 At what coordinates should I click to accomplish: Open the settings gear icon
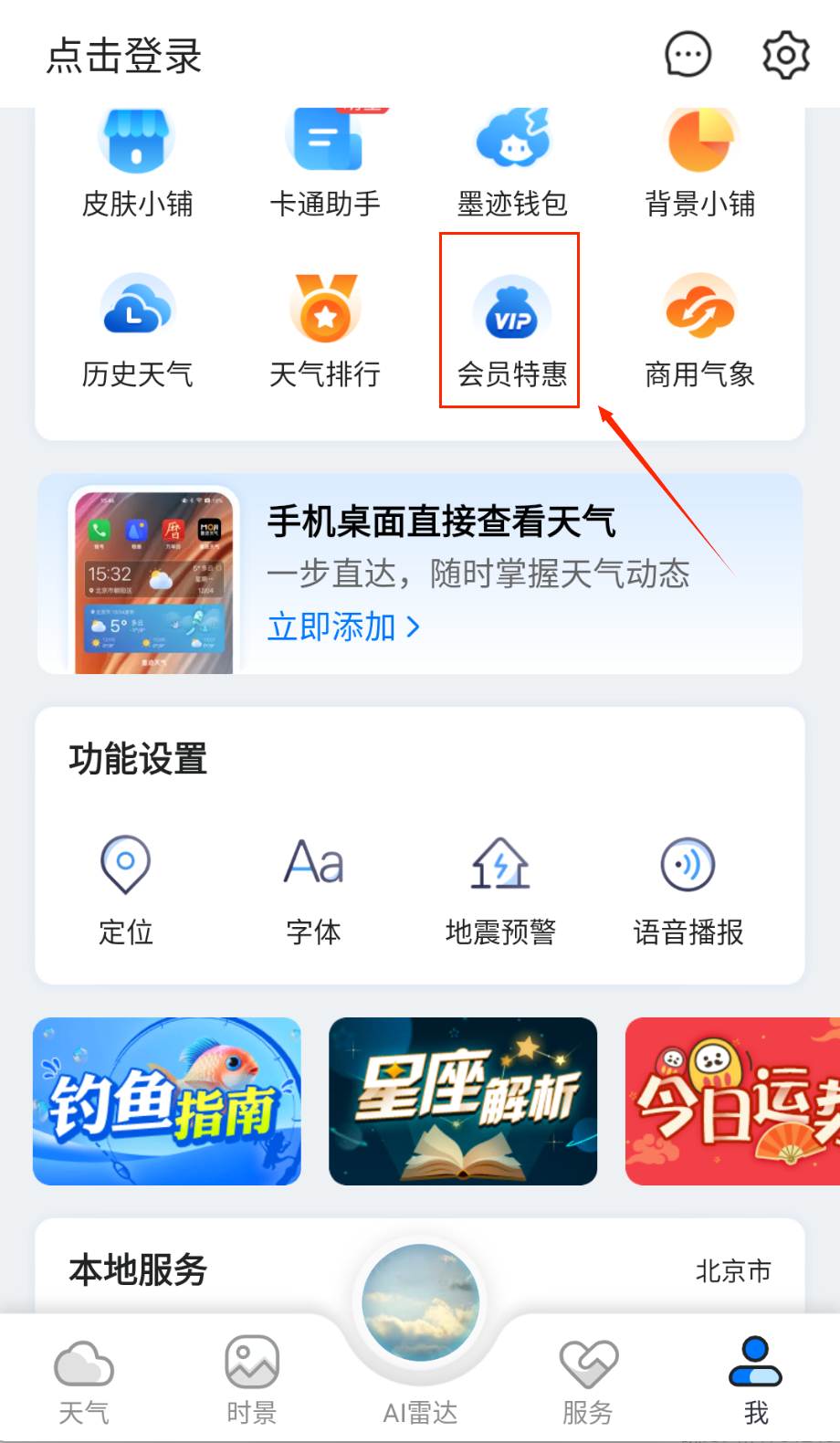785,55
